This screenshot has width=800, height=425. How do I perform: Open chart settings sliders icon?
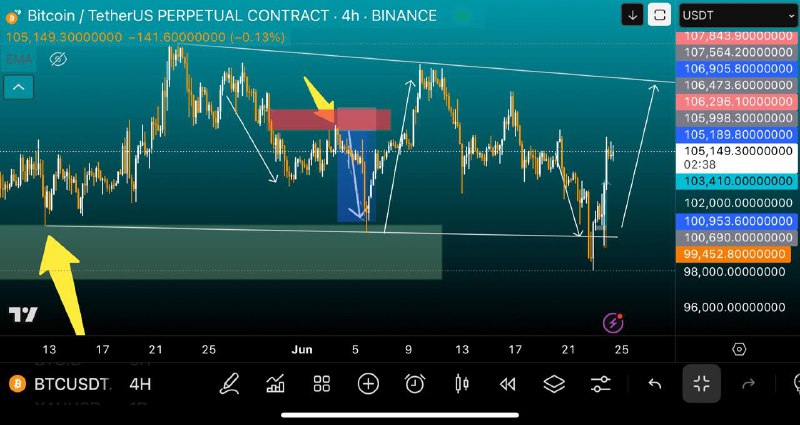(601, 384)
